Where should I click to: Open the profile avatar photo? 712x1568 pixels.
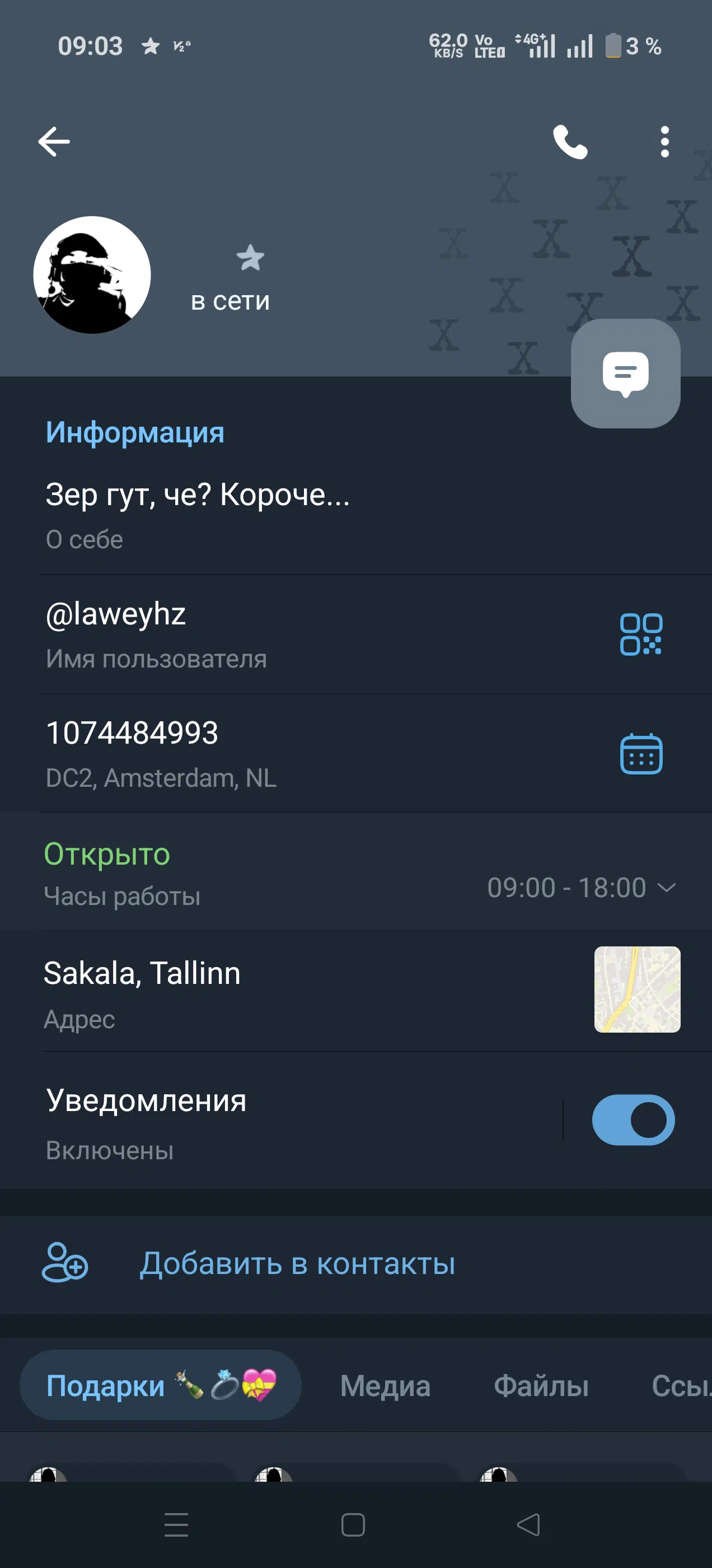point(92,274)
